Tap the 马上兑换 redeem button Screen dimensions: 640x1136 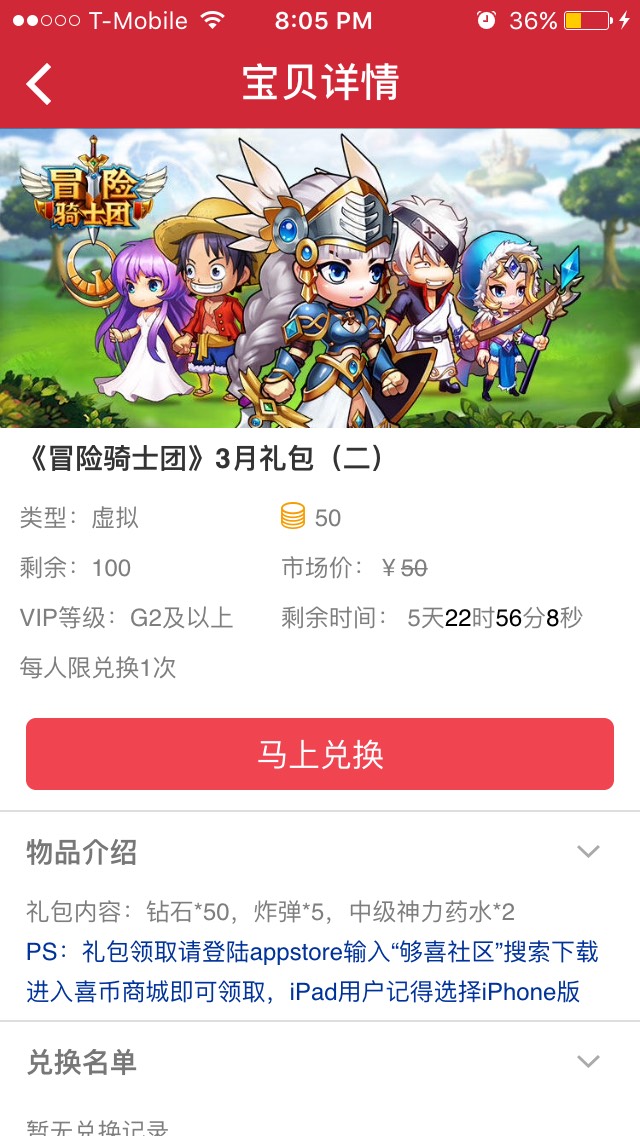point(320,754)
